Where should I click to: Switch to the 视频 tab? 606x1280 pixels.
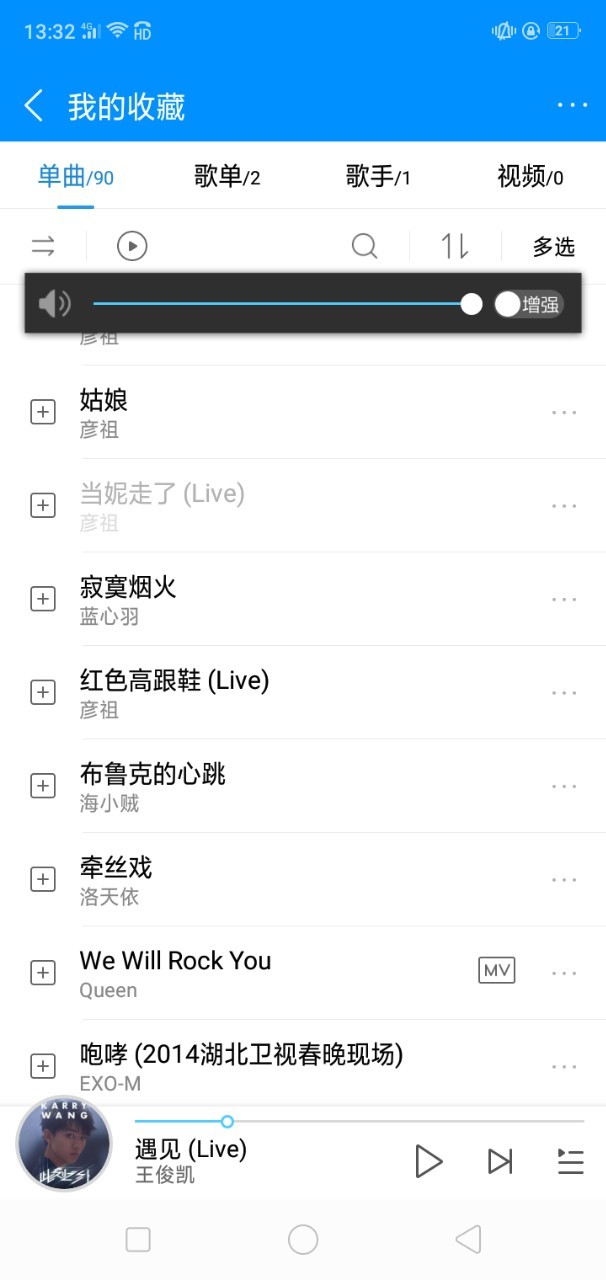(x=530, y=178)
